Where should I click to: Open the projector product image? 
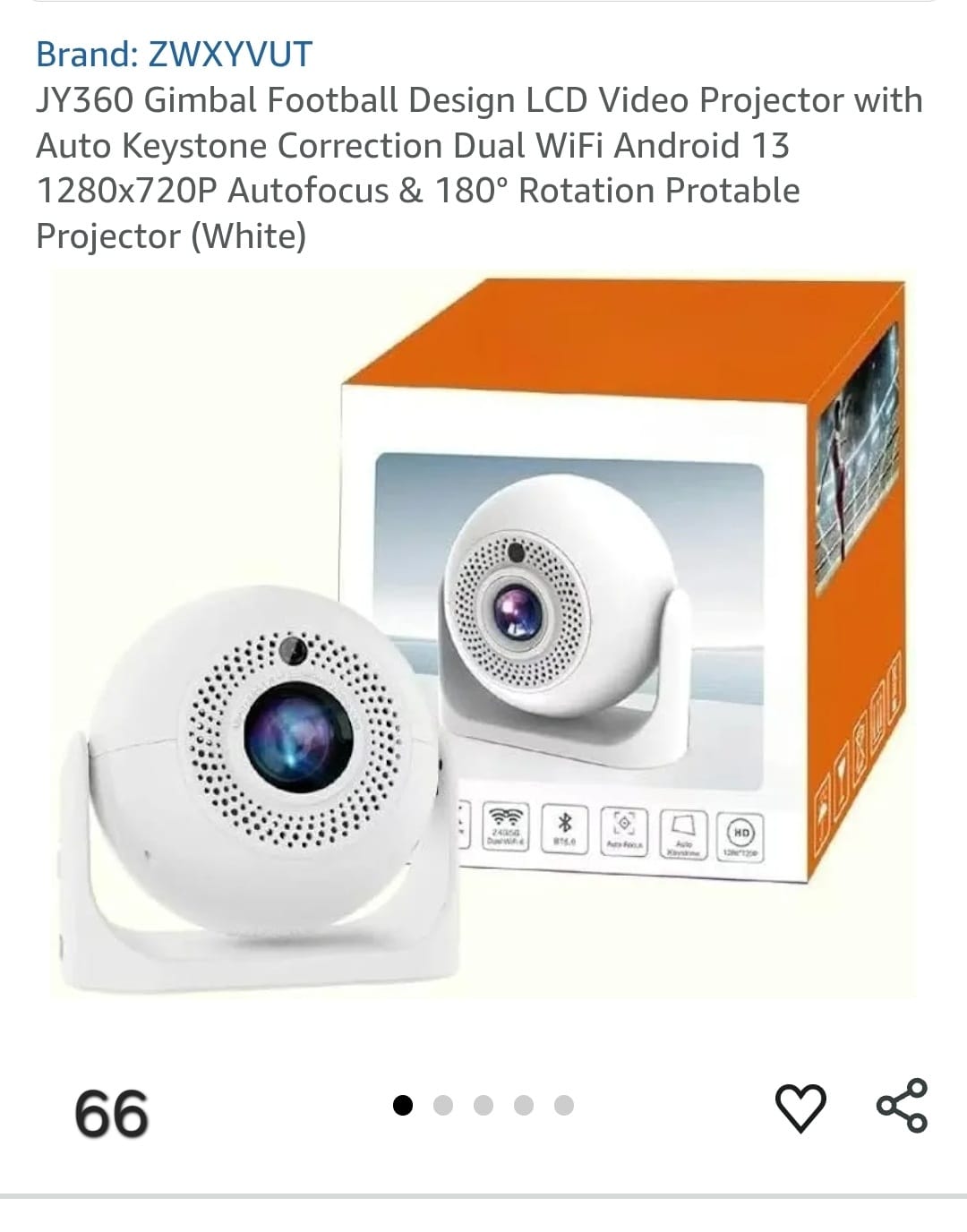483,636
